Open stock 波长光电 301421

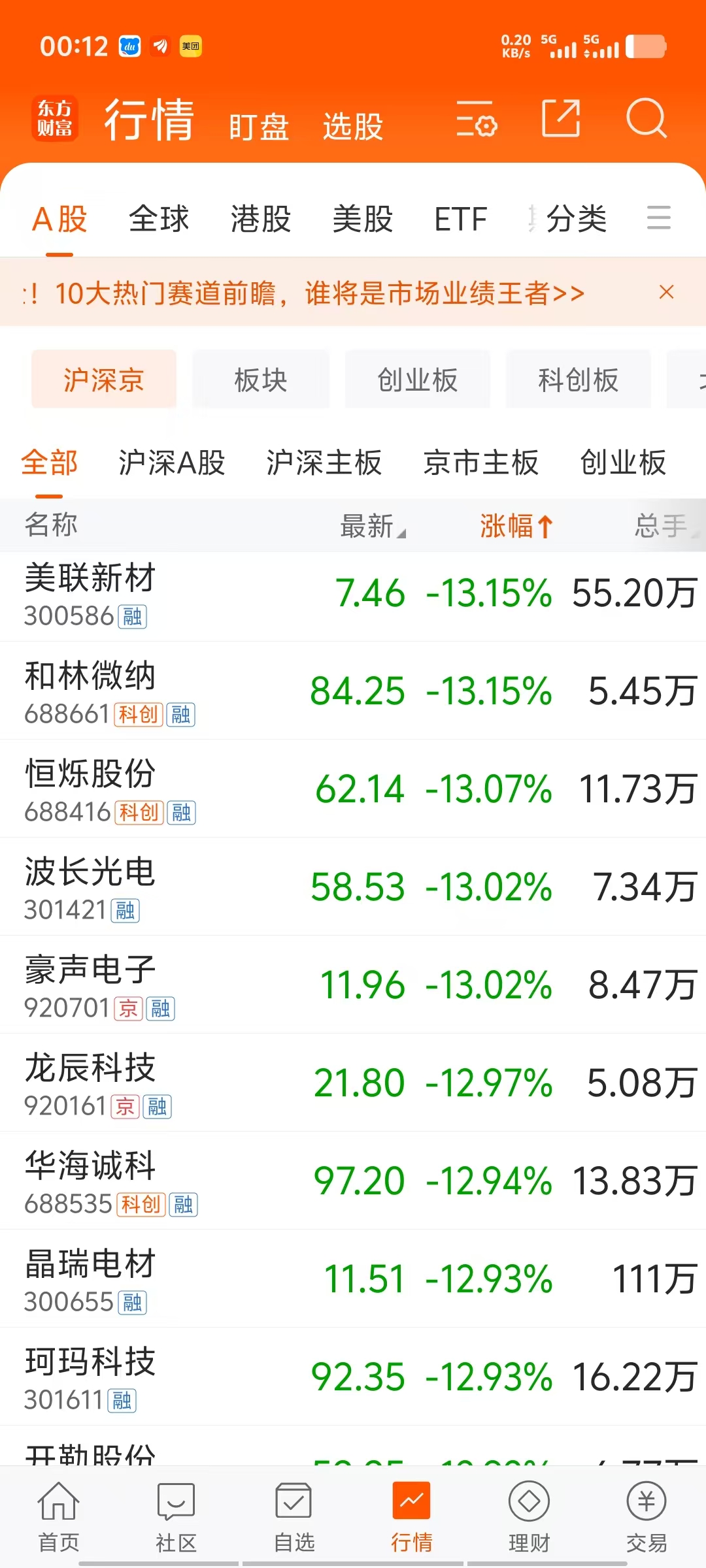tap(353, 887)
